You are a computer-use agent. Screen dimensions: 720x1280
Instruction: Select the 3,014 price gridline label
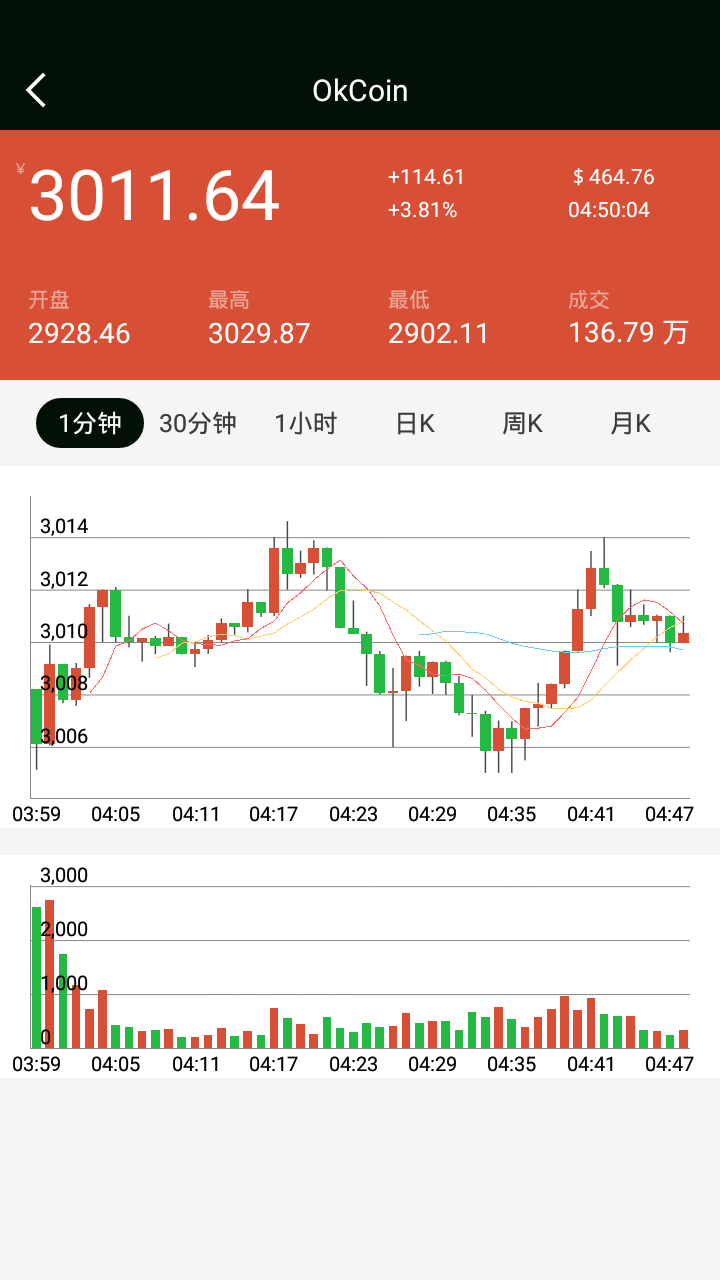click(60, 524)
